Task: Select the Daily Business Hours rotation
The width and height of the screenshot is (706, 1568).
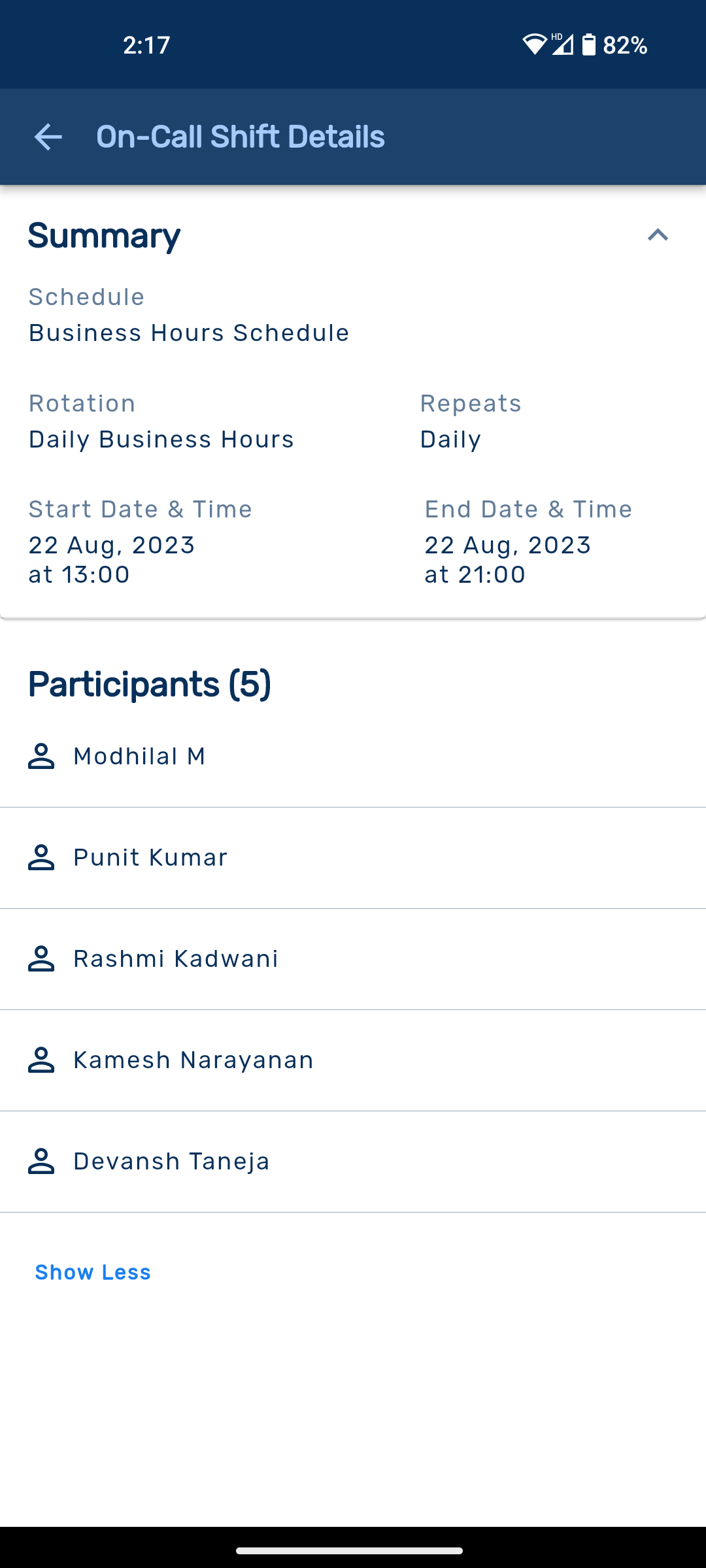Action: [x=161, y=439]
